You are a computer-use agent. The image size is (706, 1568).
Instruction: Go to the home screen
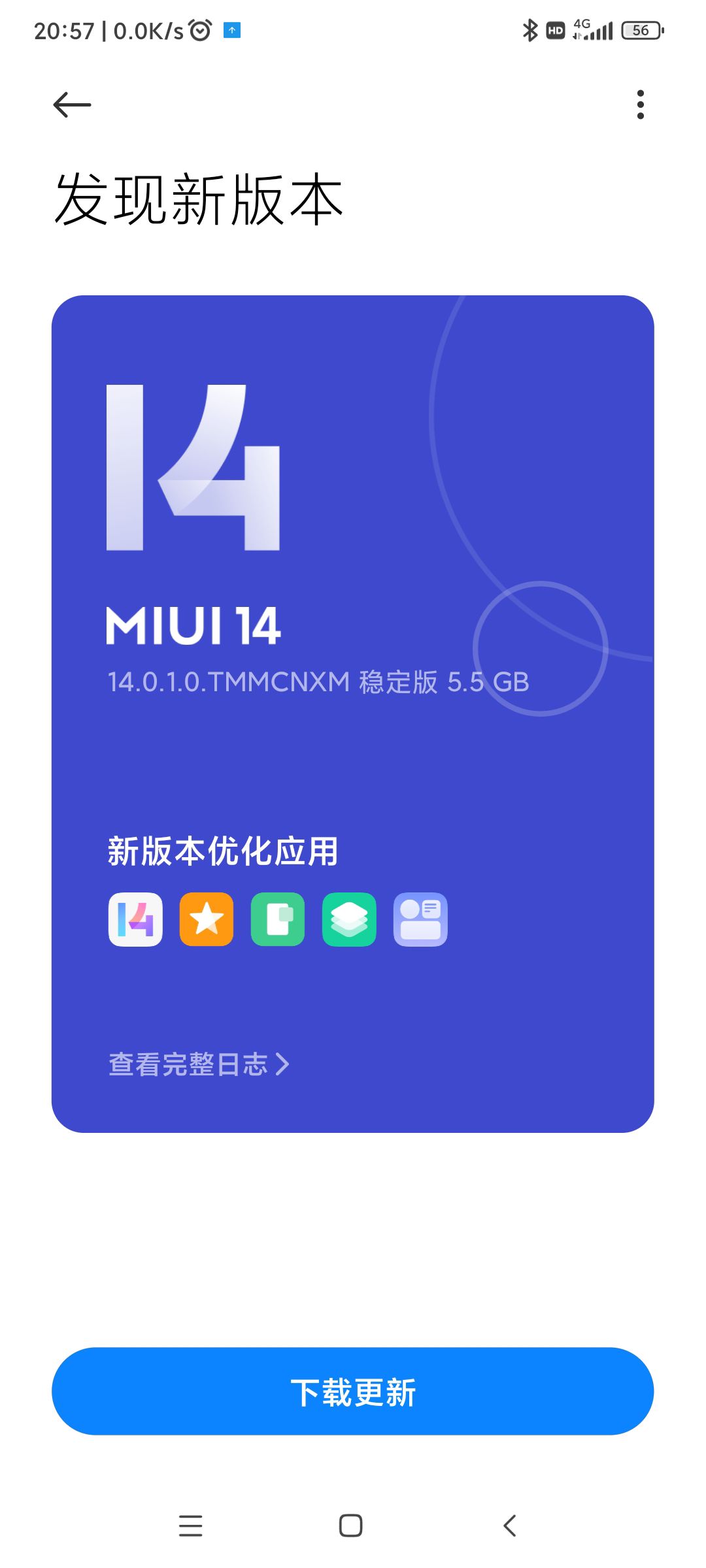pos(351,1526)
